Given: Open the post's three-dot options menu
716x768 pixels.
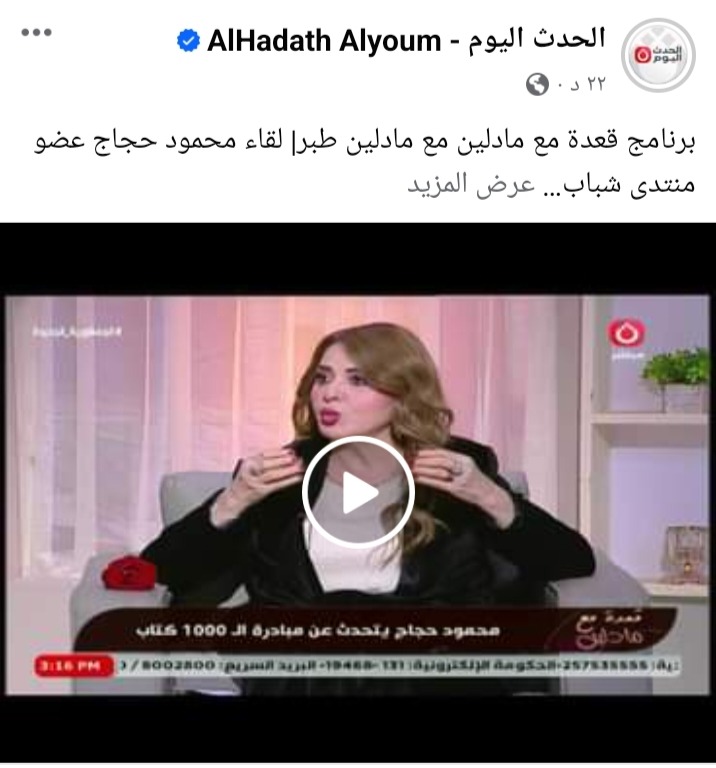Looking at the screenshot, I should coord(37,32).
